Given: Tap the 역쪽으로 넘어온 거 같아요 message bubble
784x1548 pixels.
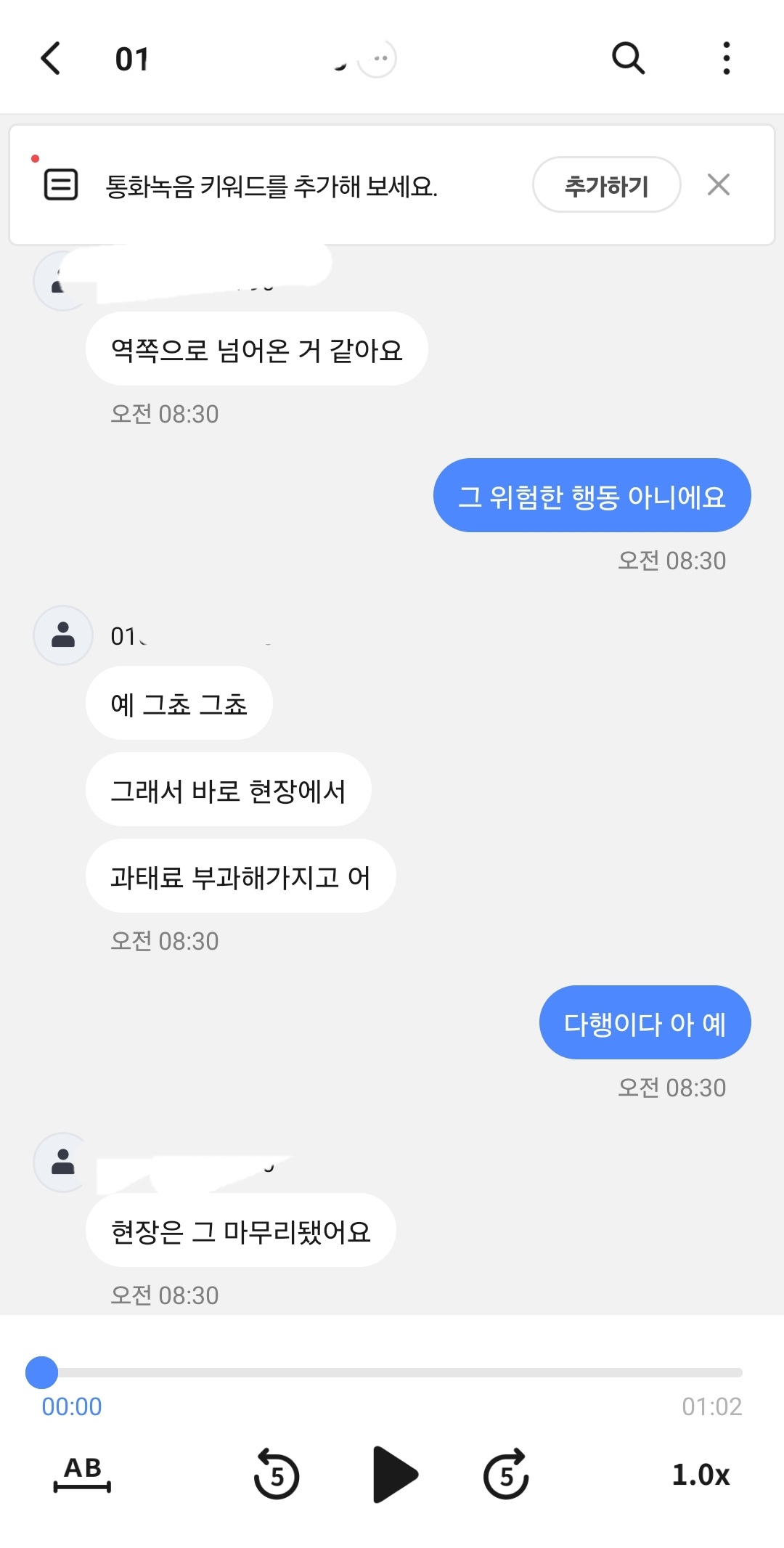Looking at the screenshot, I should pos(256,349).
